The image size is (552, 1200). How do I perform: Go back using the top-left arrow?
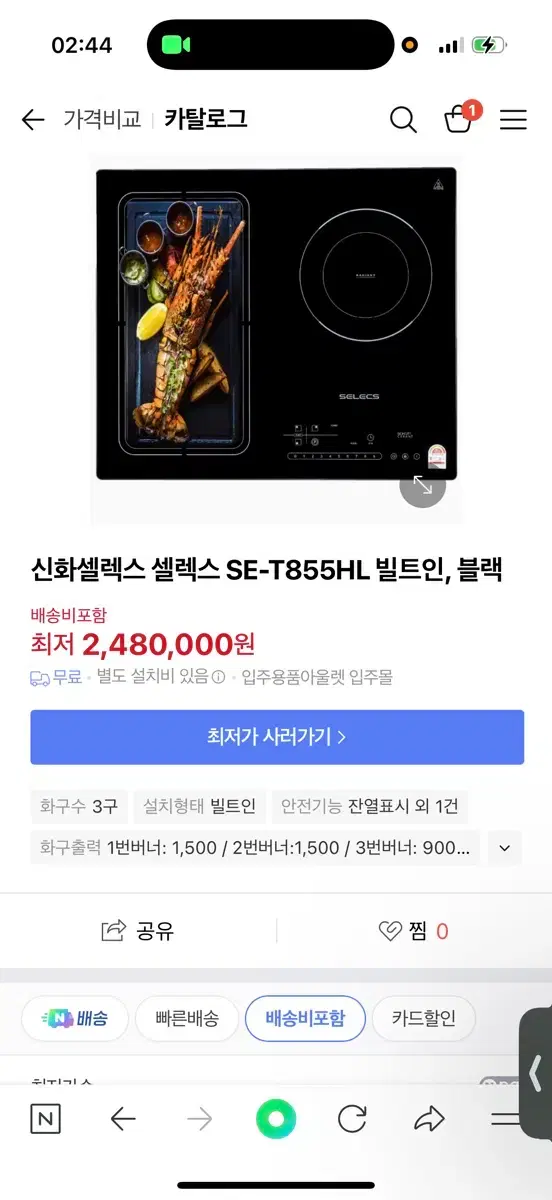pos(33,120)
